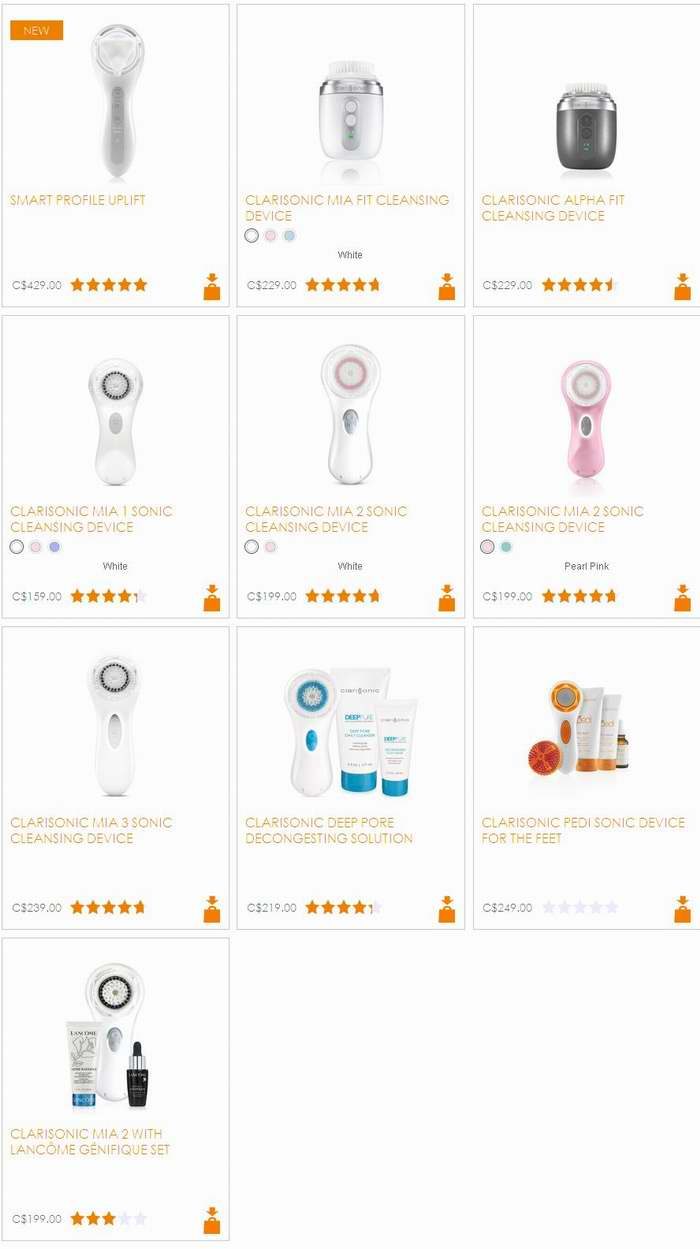The image size is (700, 1249).
Task: Select teal swatch for Pearl Pink Mia 2
Action: point(506,547)
